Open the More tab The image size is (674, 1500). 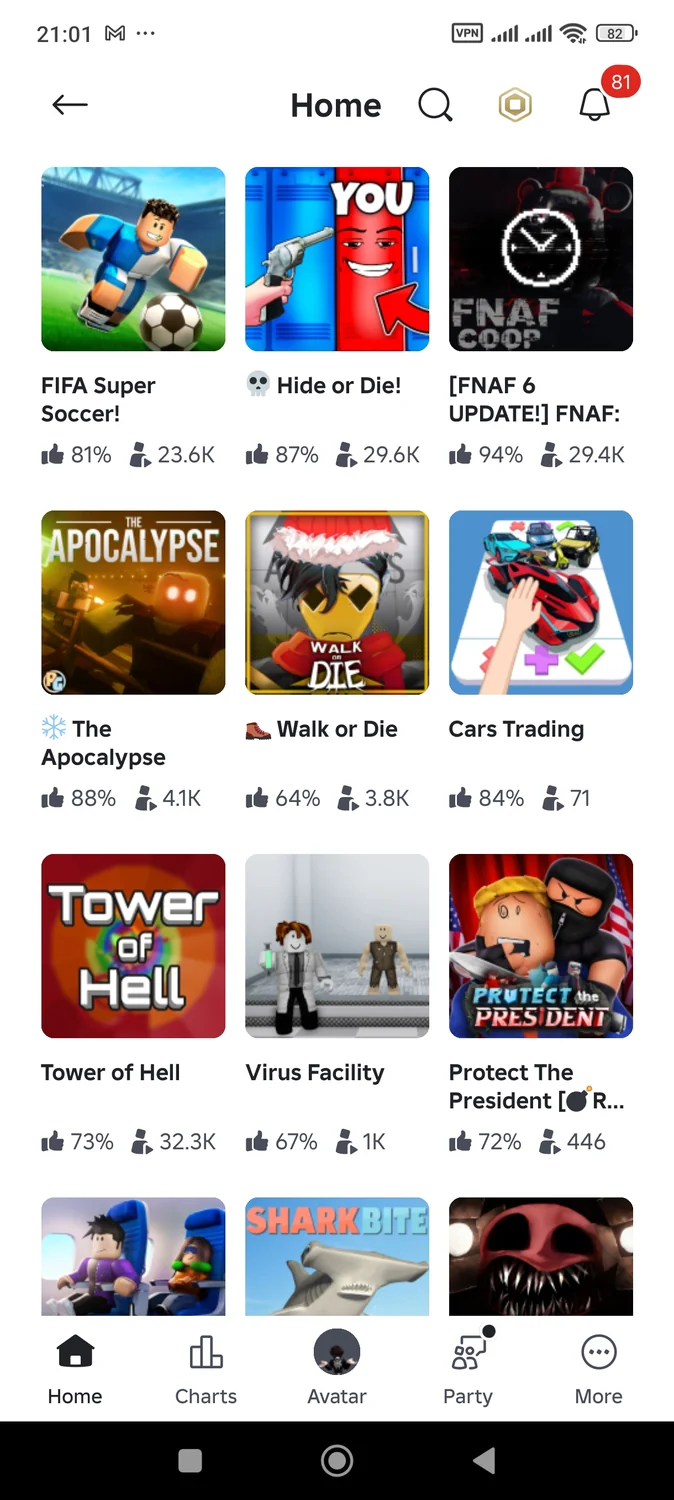pyautogui.click(x=598, y=1368)
